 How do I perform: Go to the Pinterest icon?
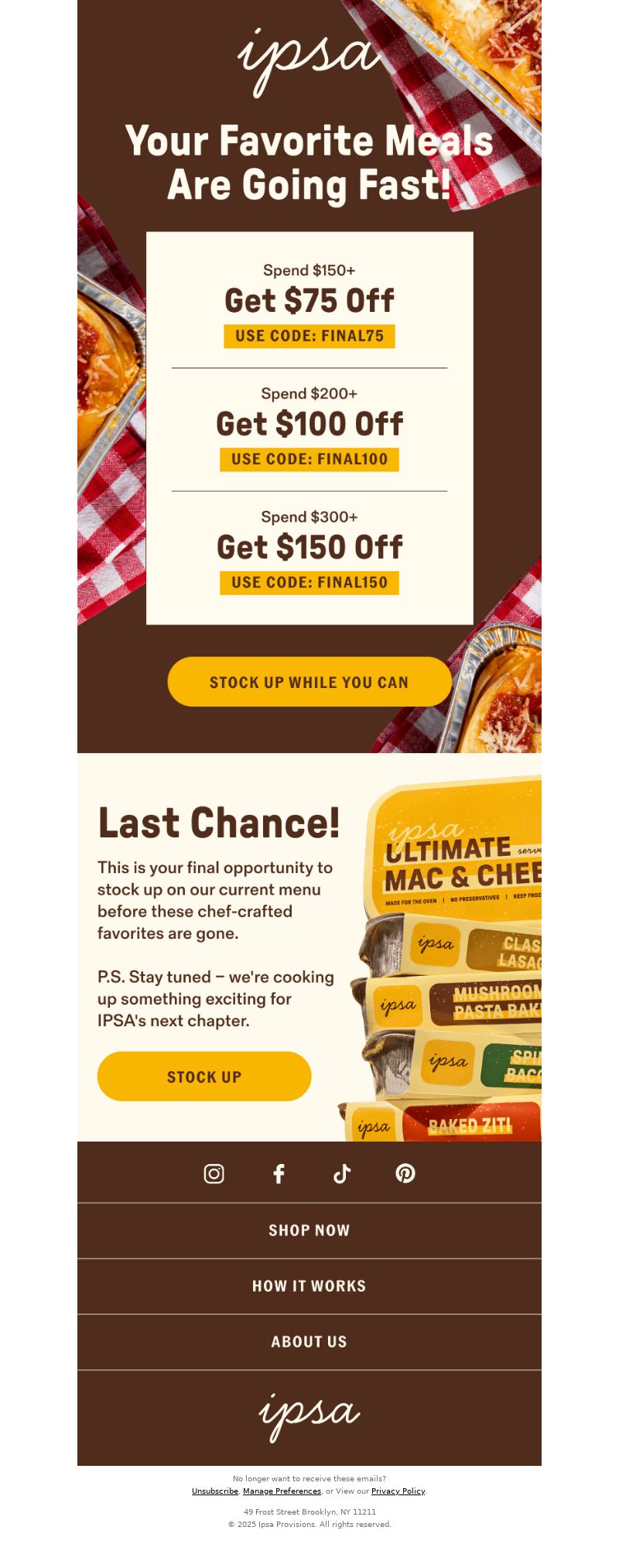tap(405, 1174)
